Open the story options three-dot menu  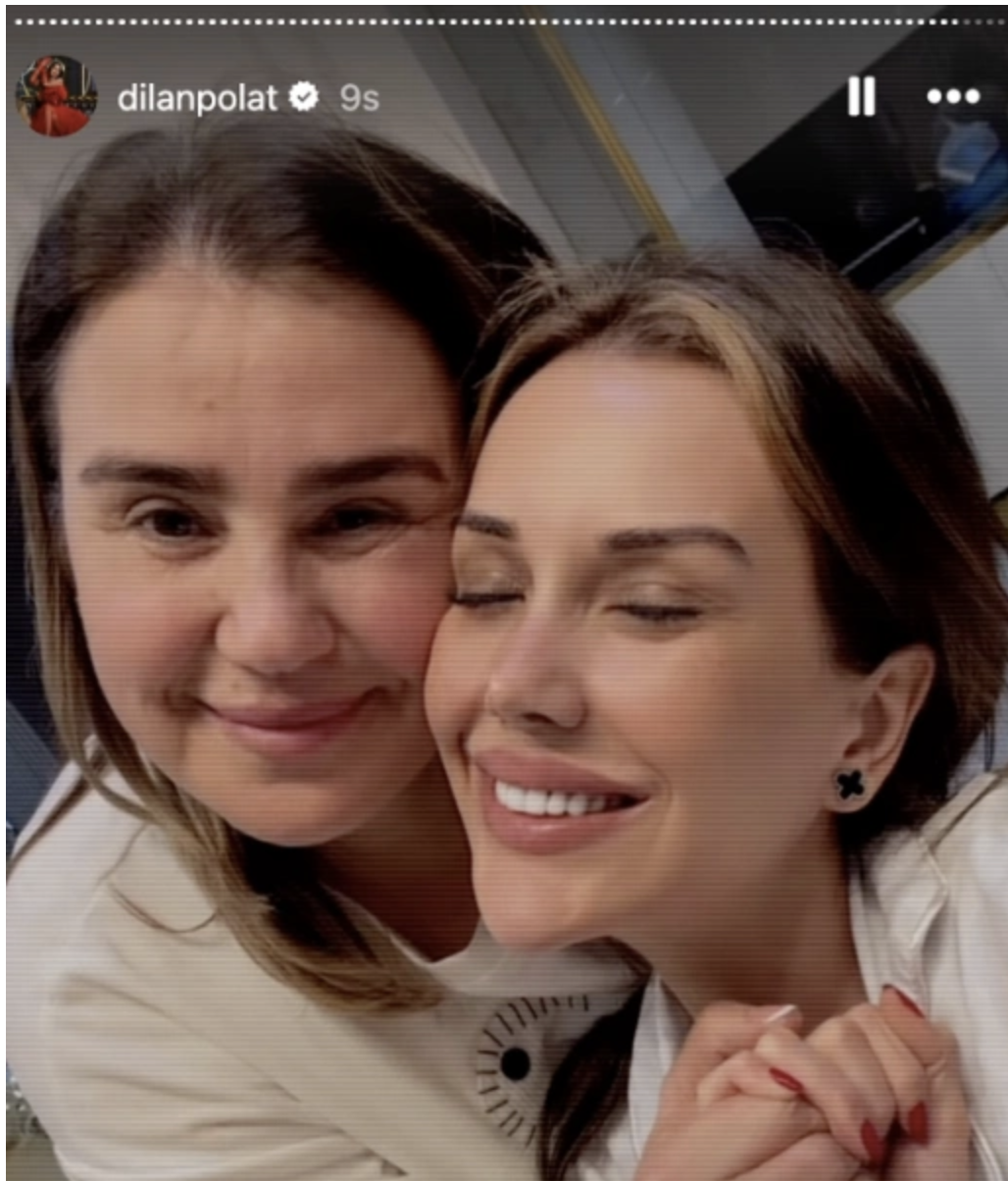point(952,96)
